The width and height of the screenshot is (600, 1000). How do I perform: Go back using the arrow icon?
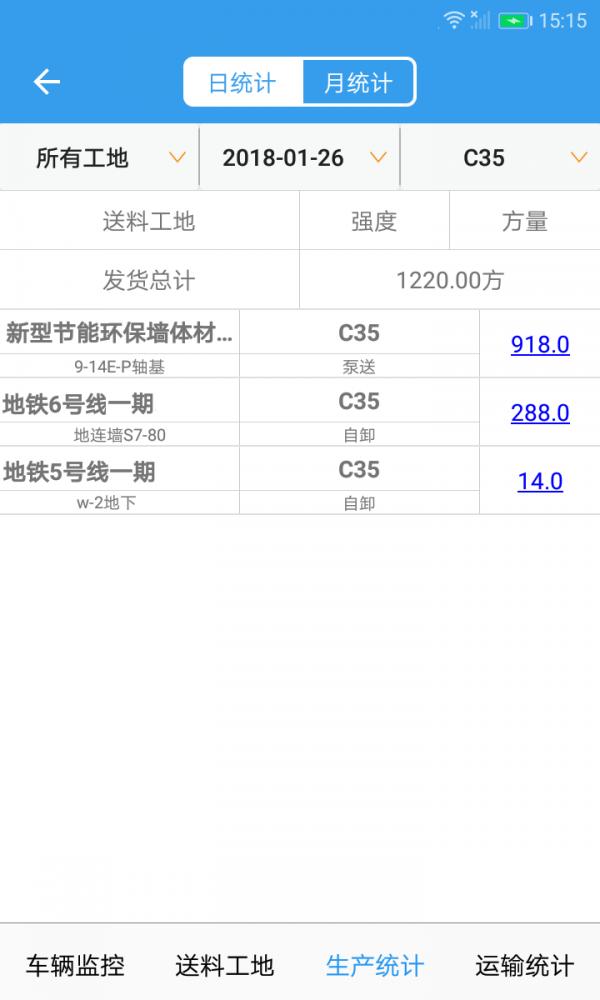pyautogui.click(x=47, y=82)
